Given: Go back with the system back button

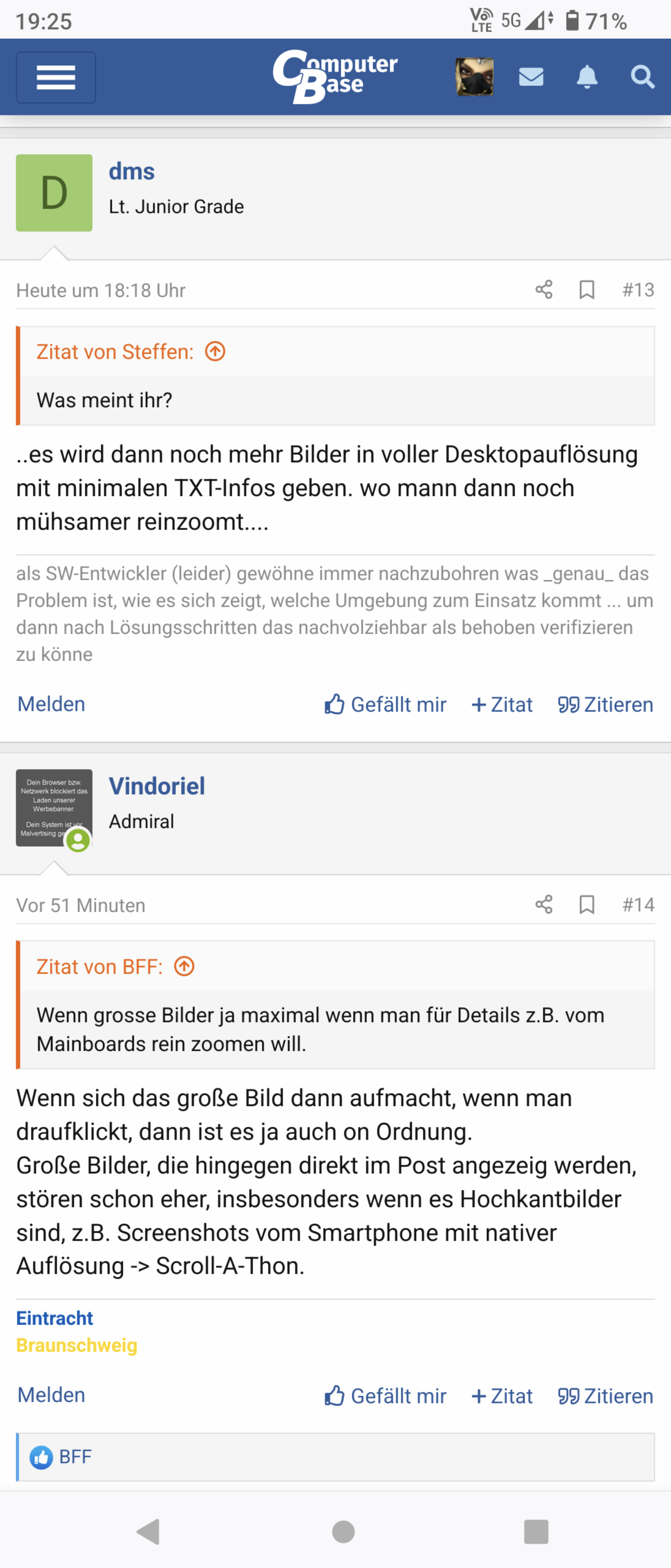Looking at the screenshot, I should tap(149, 1532).
